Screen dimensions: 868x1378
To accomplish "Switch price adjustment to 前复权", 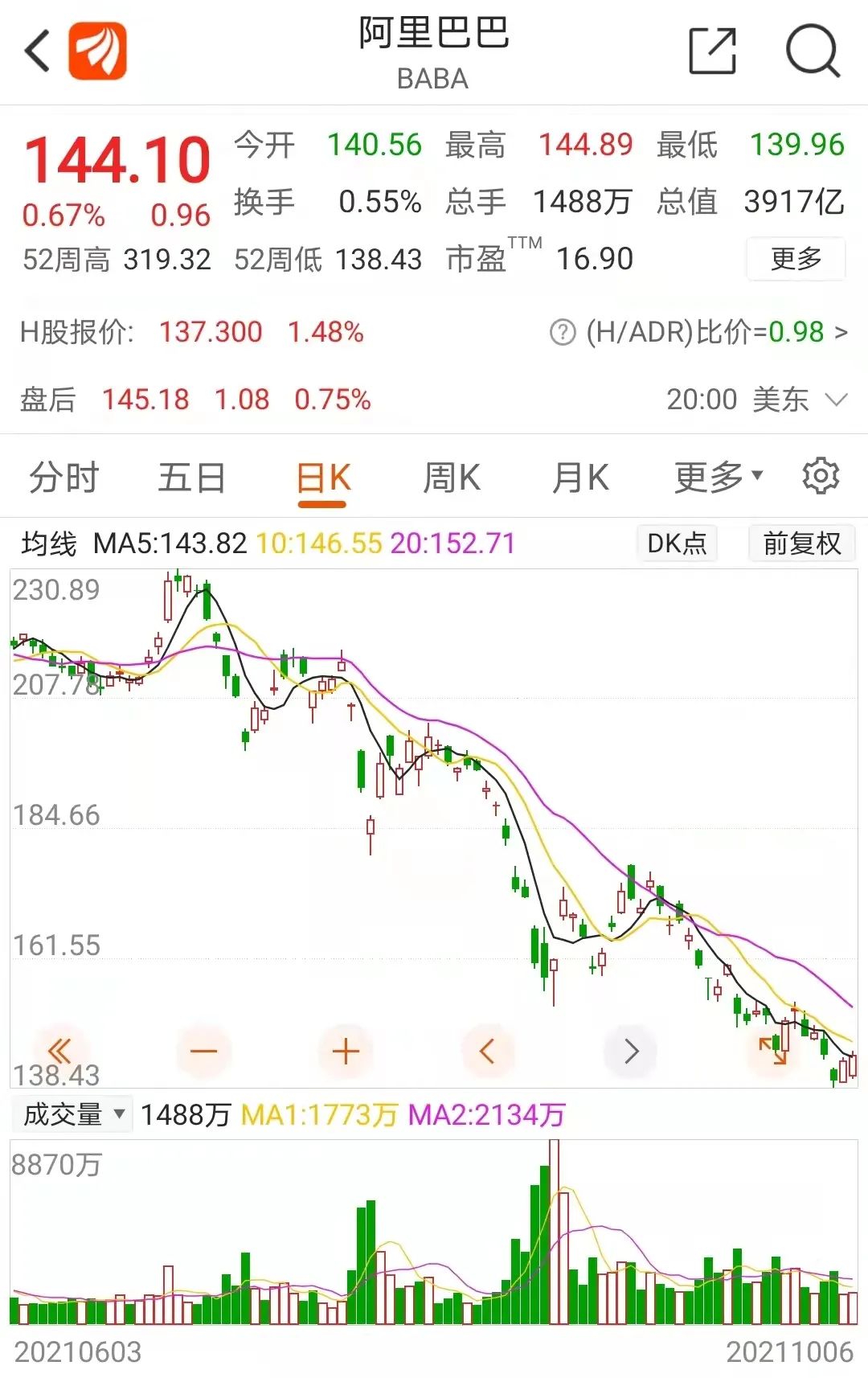I will pyautogui.click(x=800, y=543).
